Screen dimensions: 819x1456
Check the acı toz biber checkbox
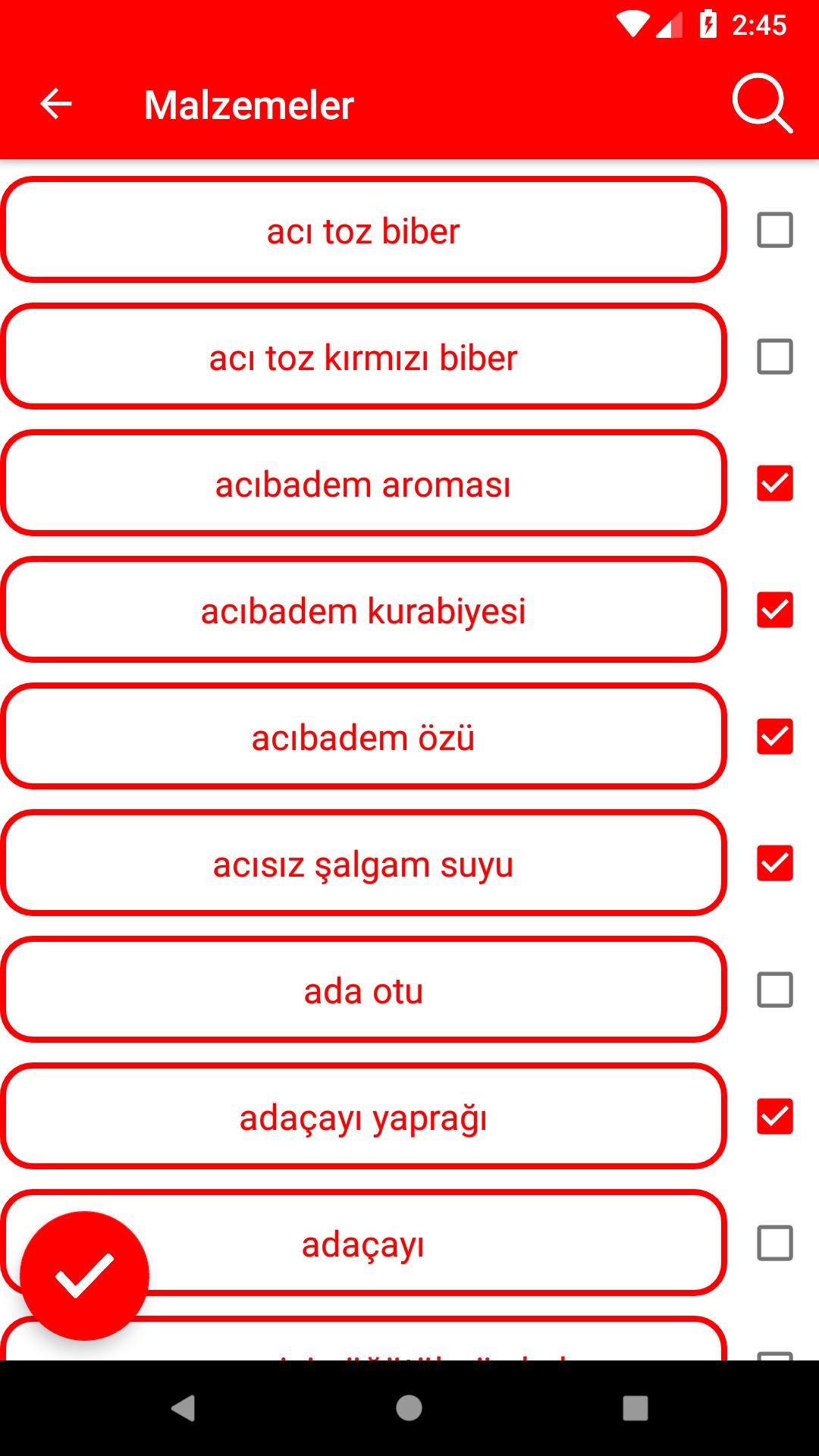click(773, 230)
